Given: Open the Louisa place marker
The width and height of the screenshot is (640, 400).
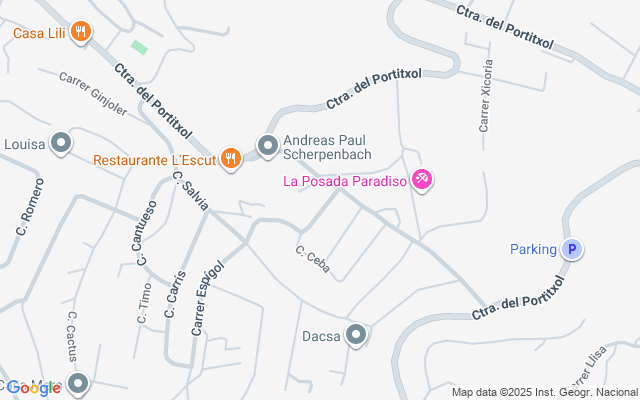Looking at the screenshot, I should point(62,143).
